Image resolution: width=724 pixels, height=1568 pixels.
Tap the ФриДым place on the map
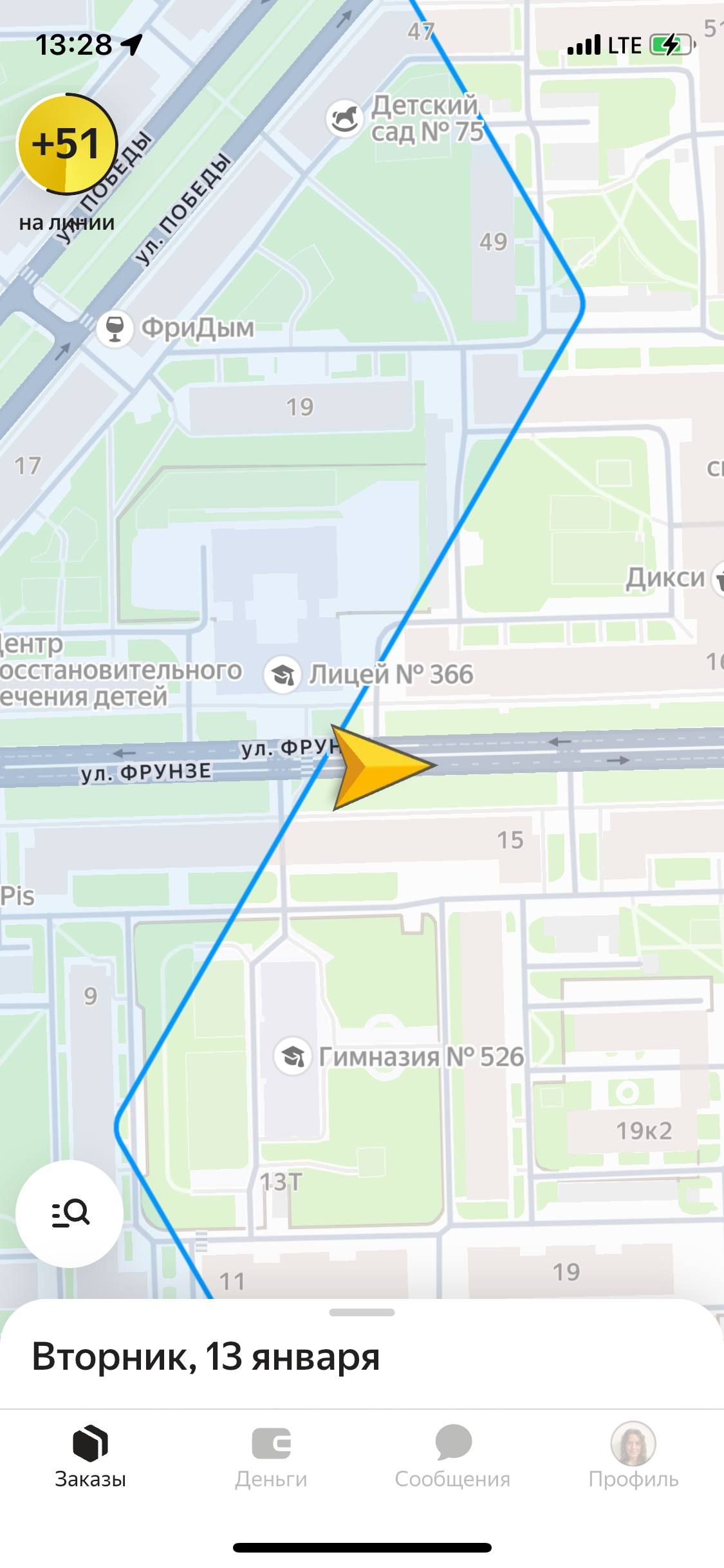click(115, 328)
